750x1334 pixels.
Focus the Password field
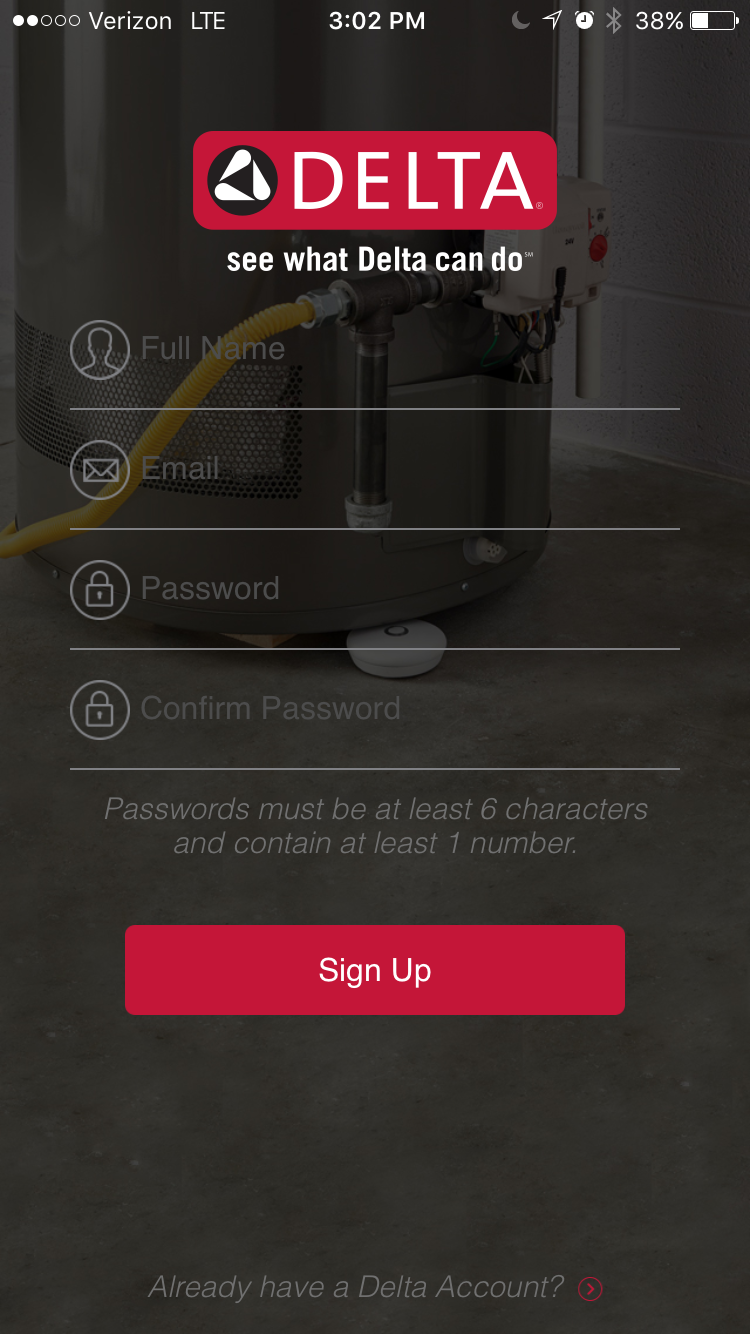click(x=400, y=589)
